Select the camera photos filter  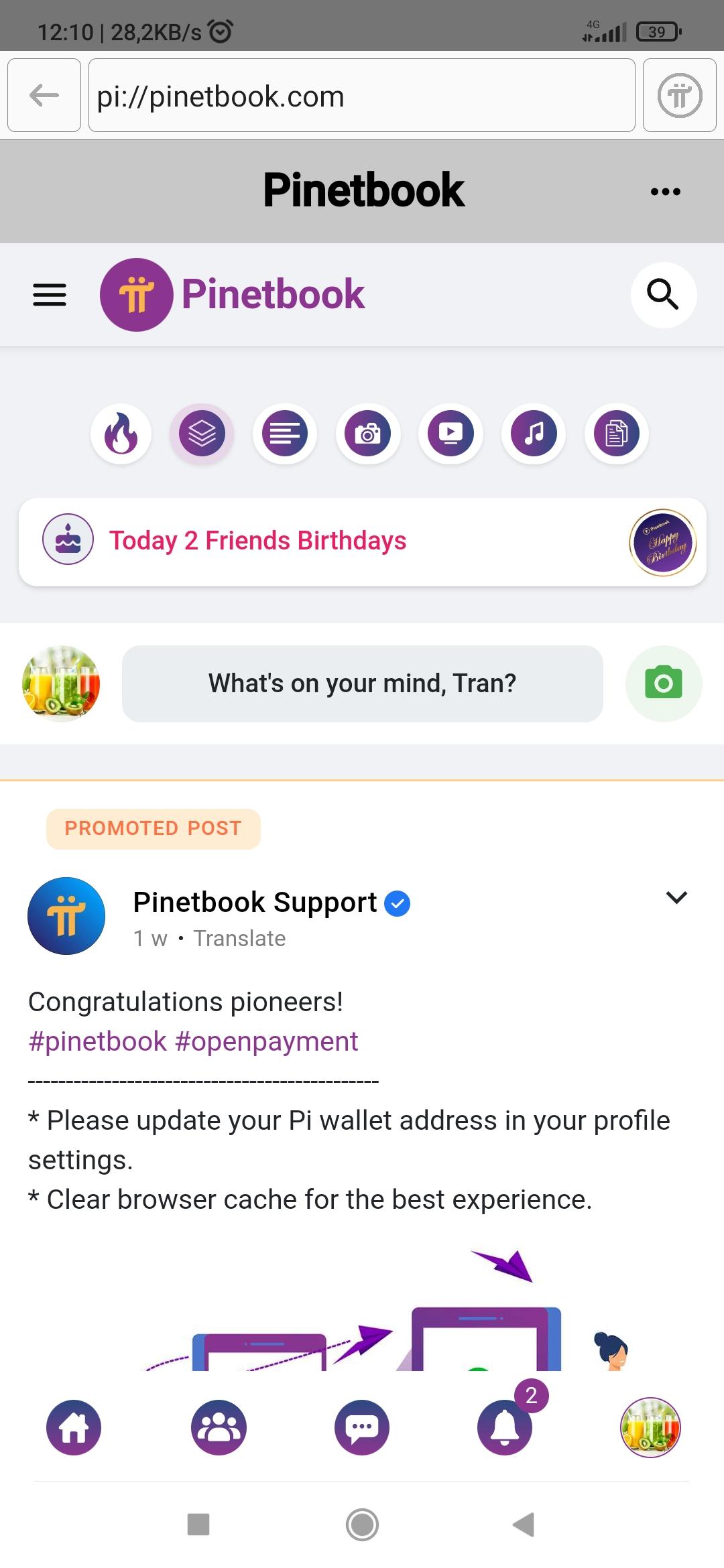point(367,434)
